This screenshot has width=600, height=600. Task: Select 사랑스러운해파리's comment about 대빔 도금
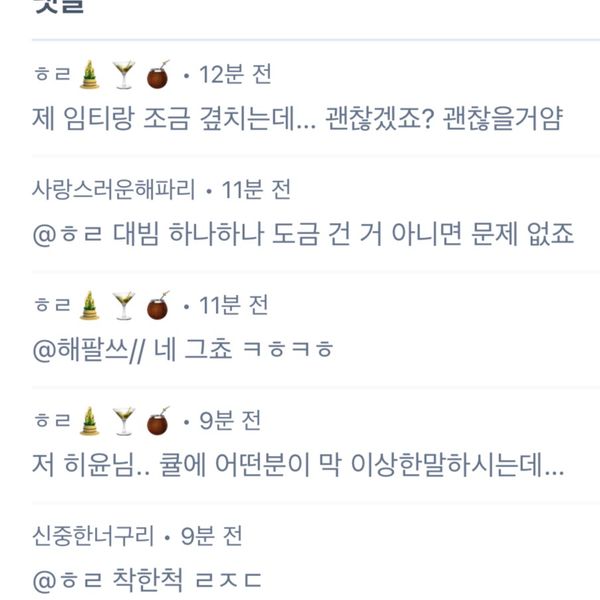(303, 234)
